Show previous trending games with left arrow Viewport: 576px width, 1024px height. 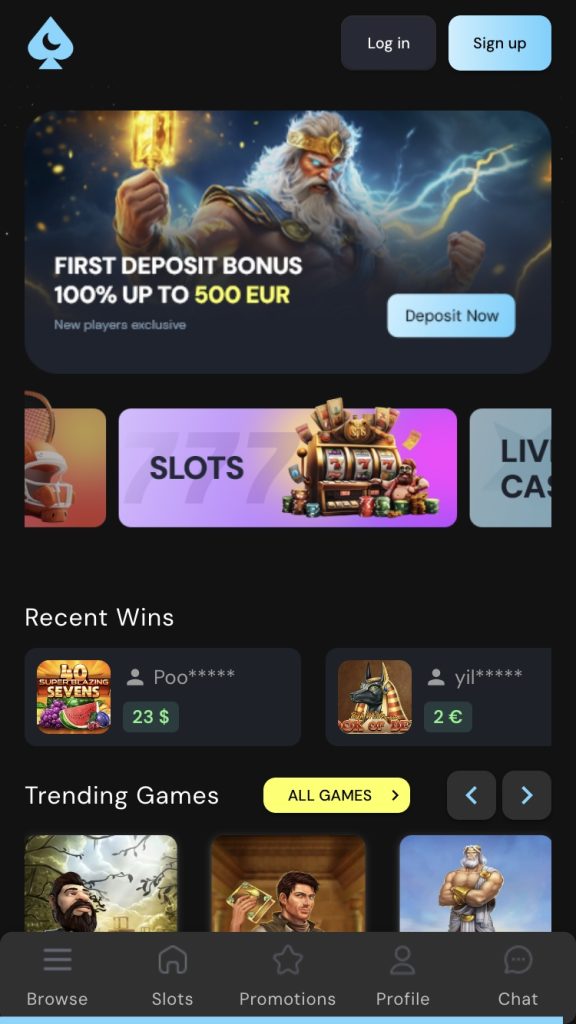(x=471, y=795)
